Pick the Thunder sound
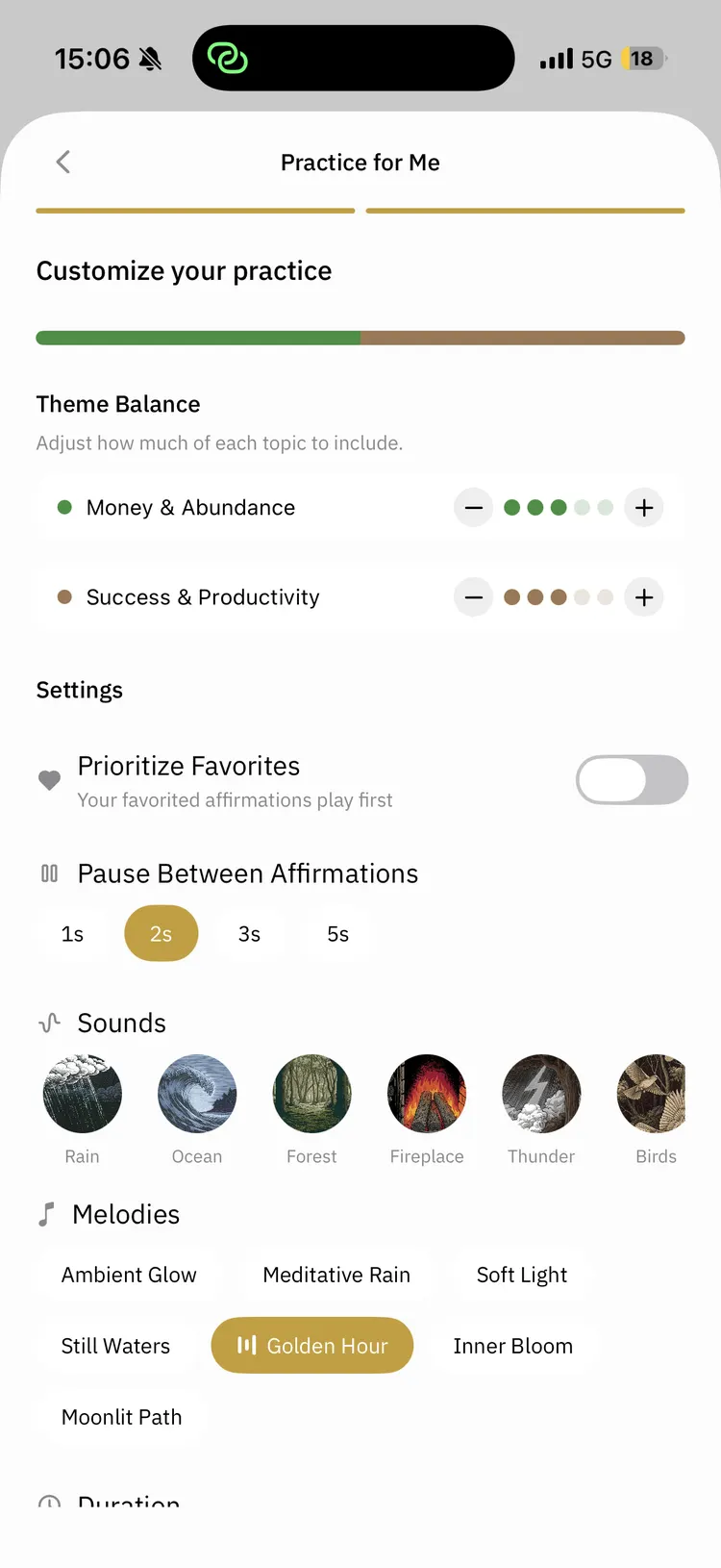721x1568 pixels. click(x=541, y=1095)
